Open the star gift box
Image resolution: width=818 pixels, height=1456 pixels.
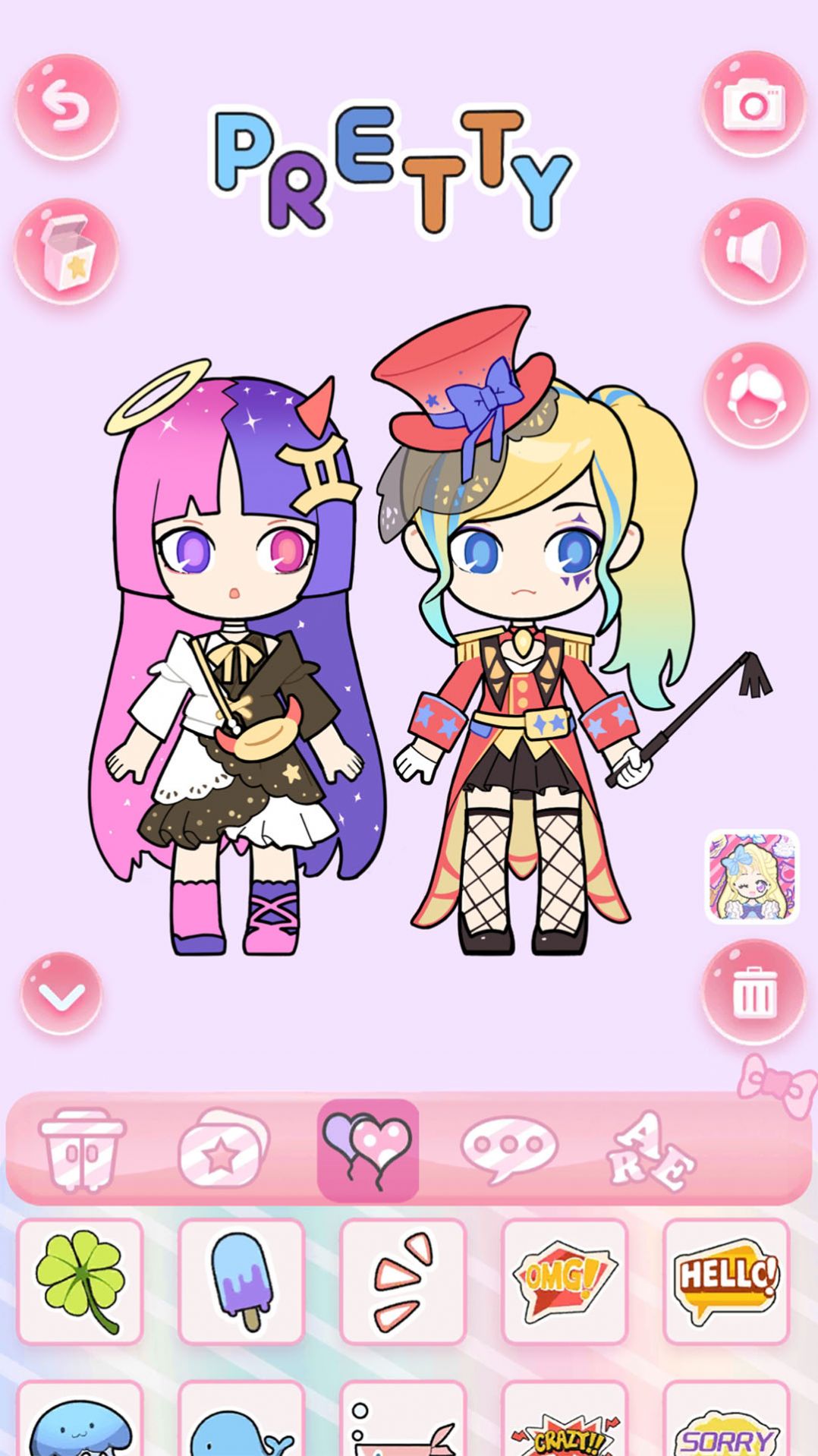(x=67, y=251)
